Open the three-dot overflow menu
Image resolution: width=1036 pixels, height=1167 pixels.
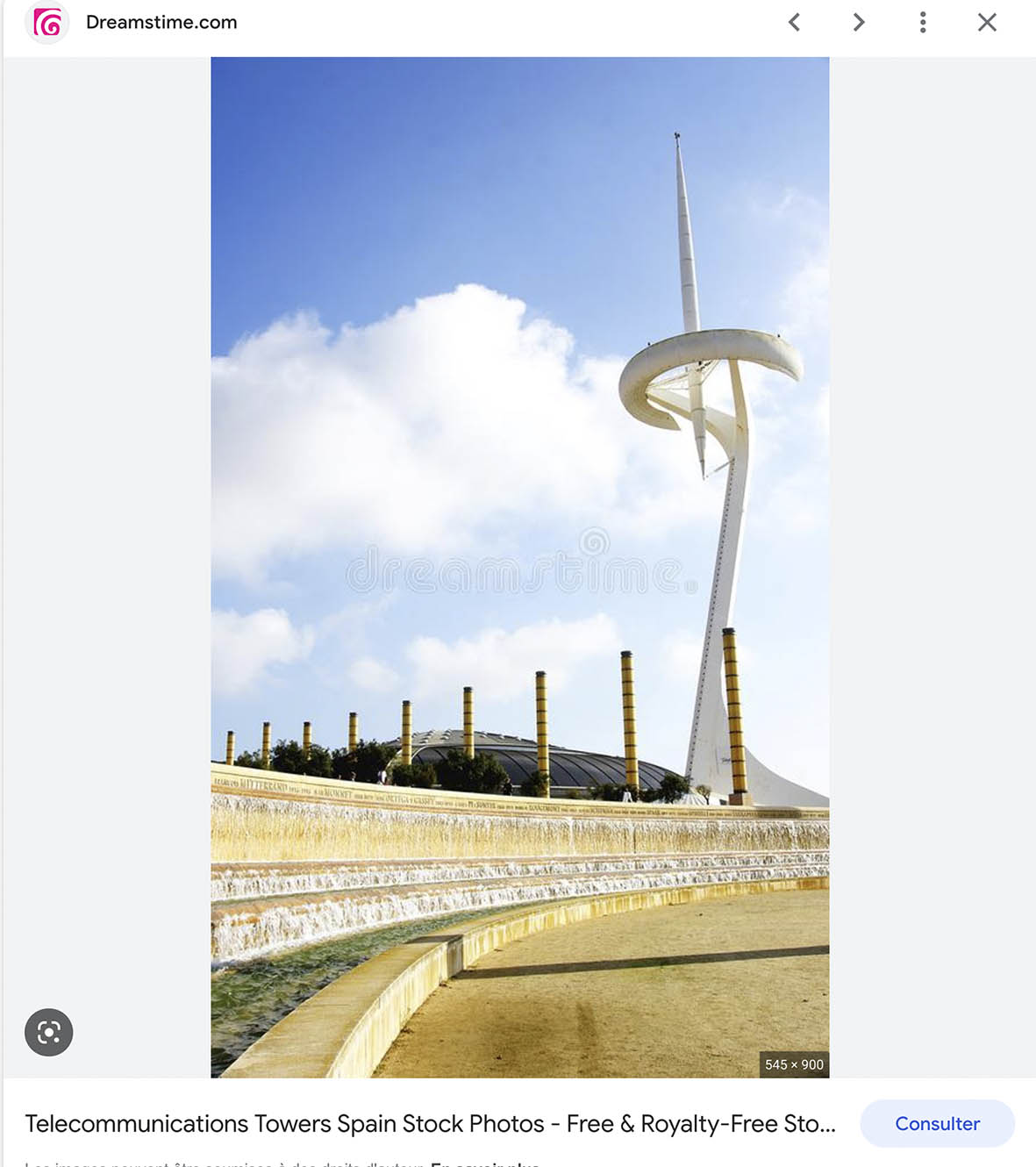(923, 23)
